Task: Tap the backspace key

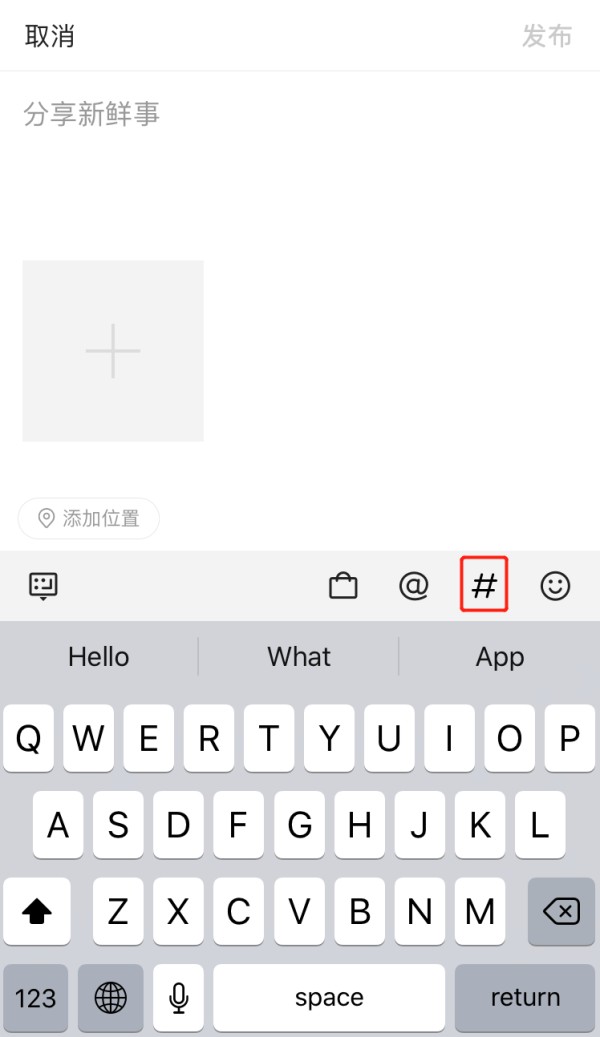Action: pyautogui.click(x=561, y=911)
